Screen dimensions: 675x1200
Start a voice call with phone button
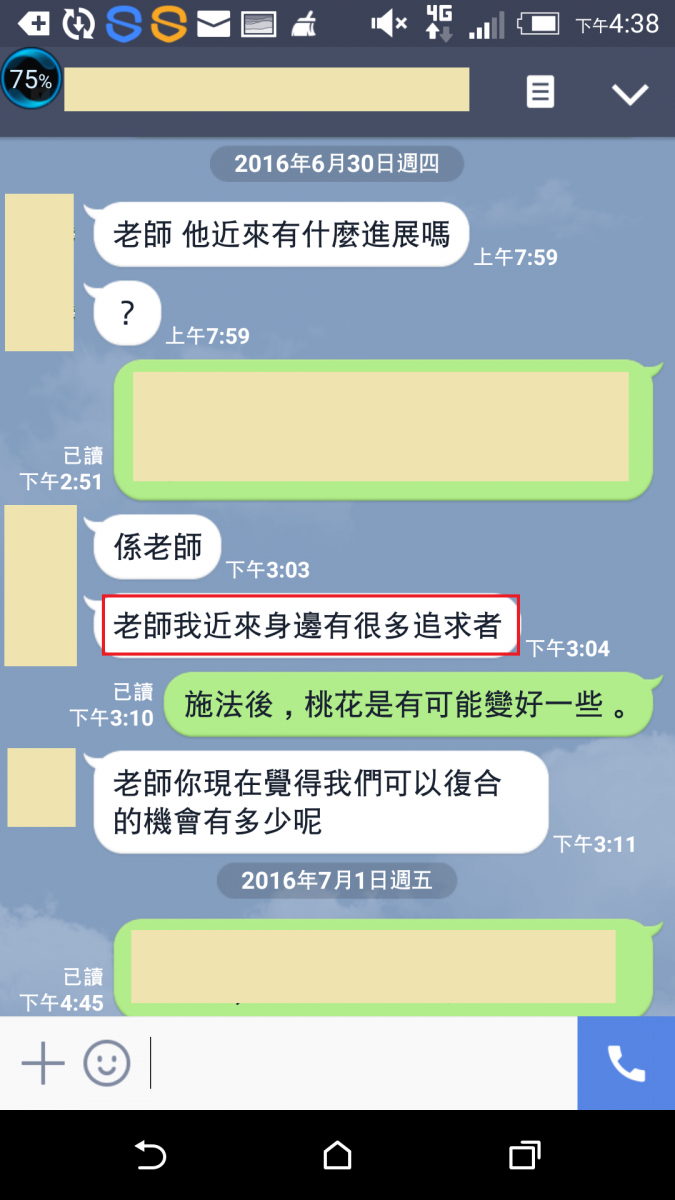click(x=626, y=1063)
